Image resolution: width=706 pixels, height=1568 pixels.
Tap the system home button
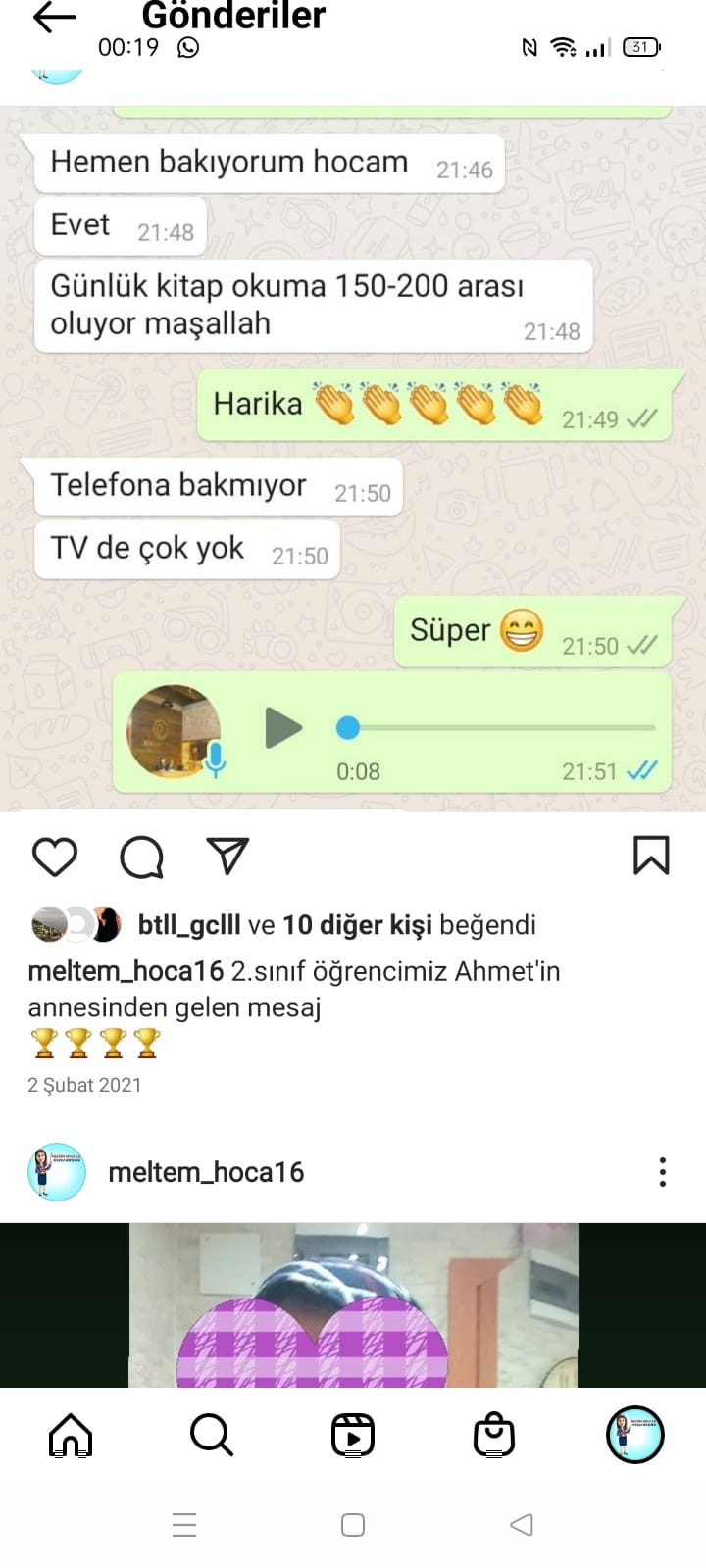(353, 1525)
